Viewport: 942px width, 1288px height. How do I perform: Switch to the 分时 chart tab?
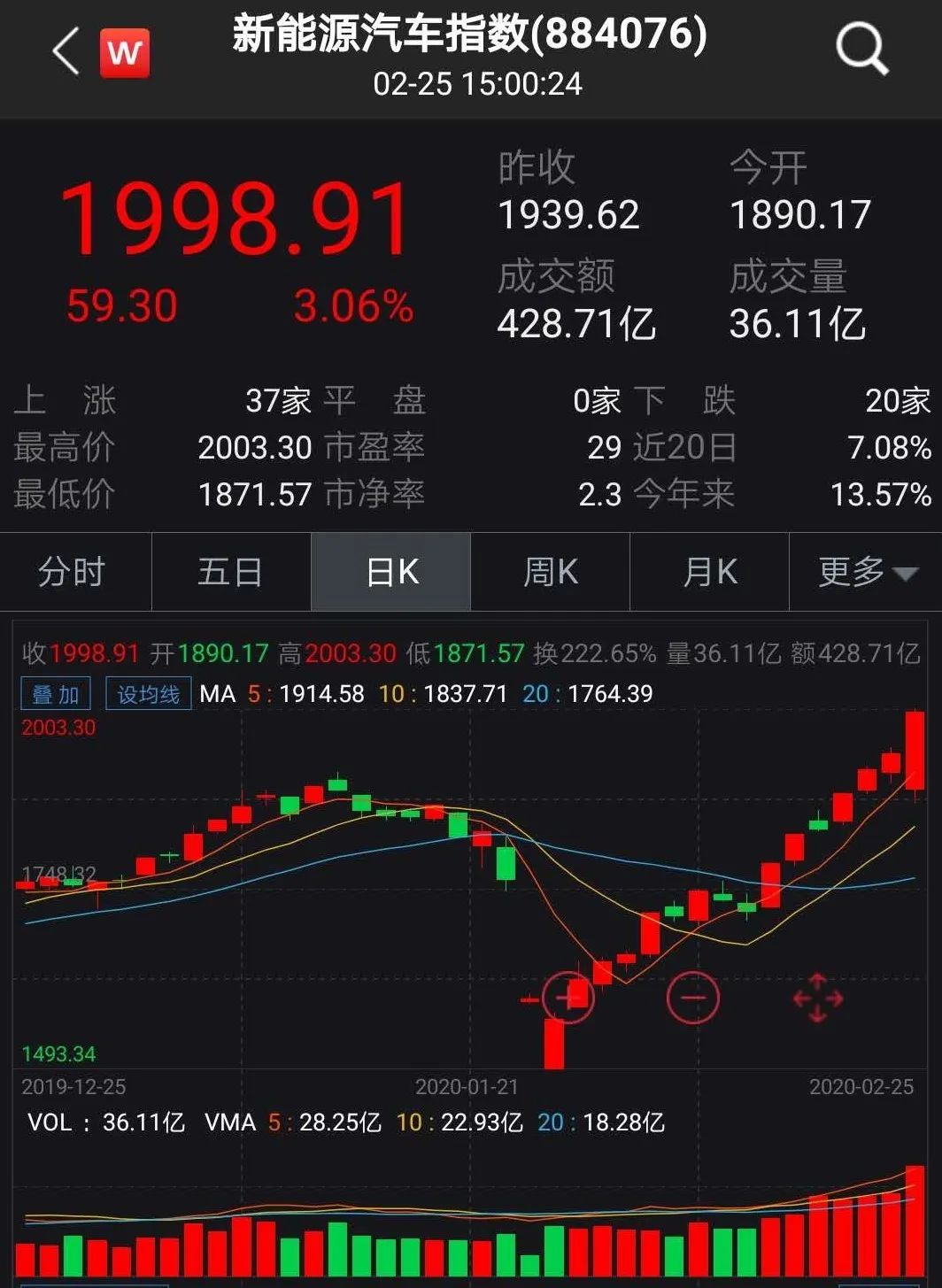click(x=73, y=572)
